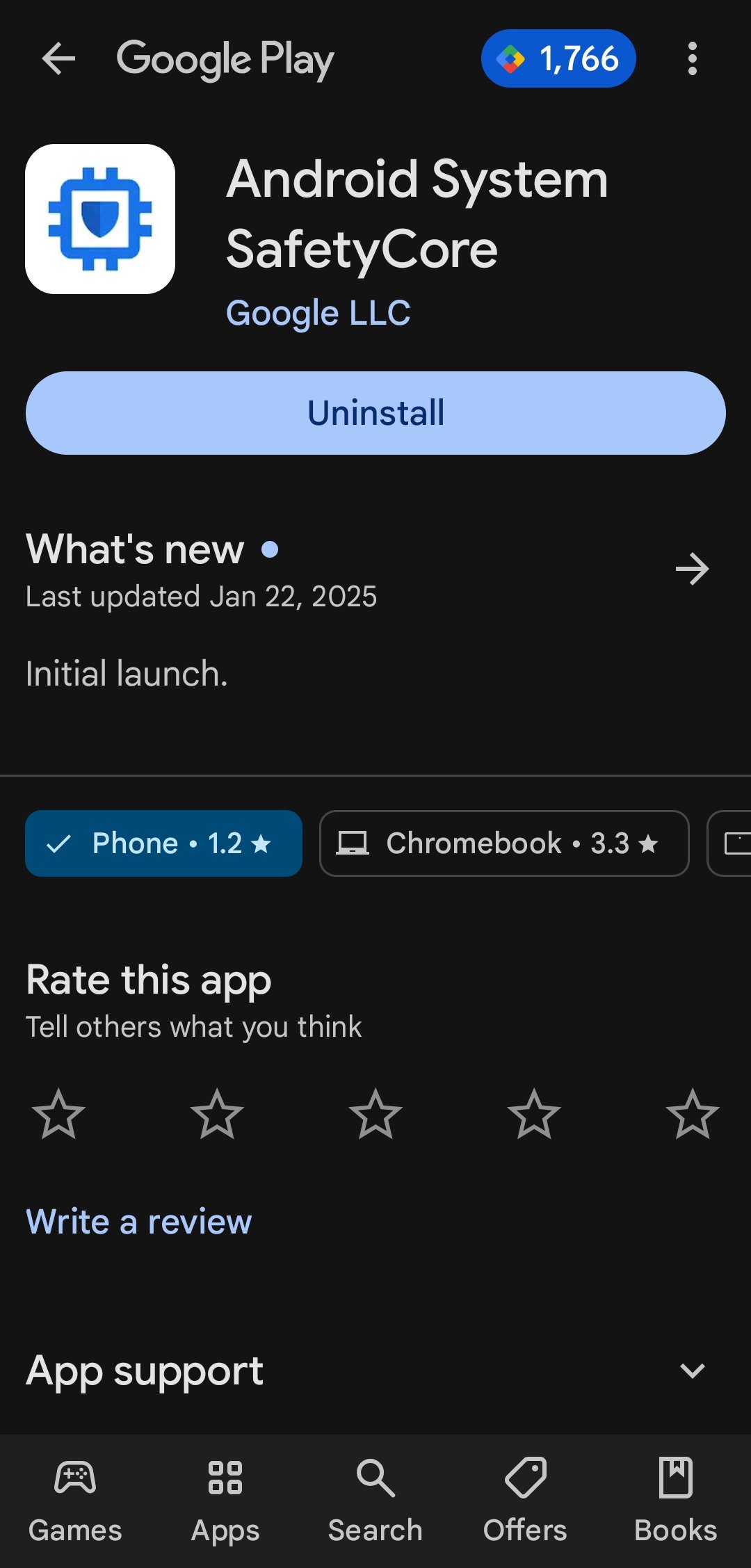
Task: Switch to the Books tab
Action: tap(675, 1498)
